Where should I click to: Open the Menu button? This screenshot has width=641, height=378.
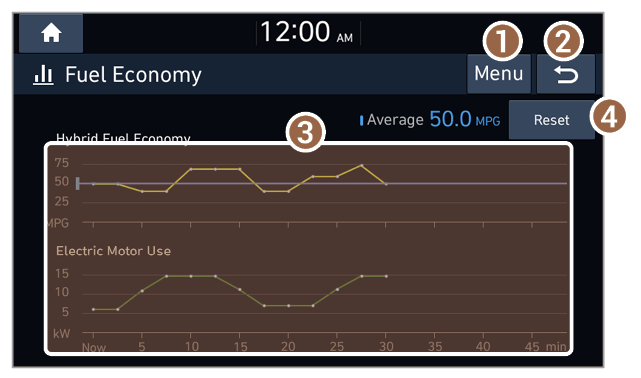click(x=499, y=74)
